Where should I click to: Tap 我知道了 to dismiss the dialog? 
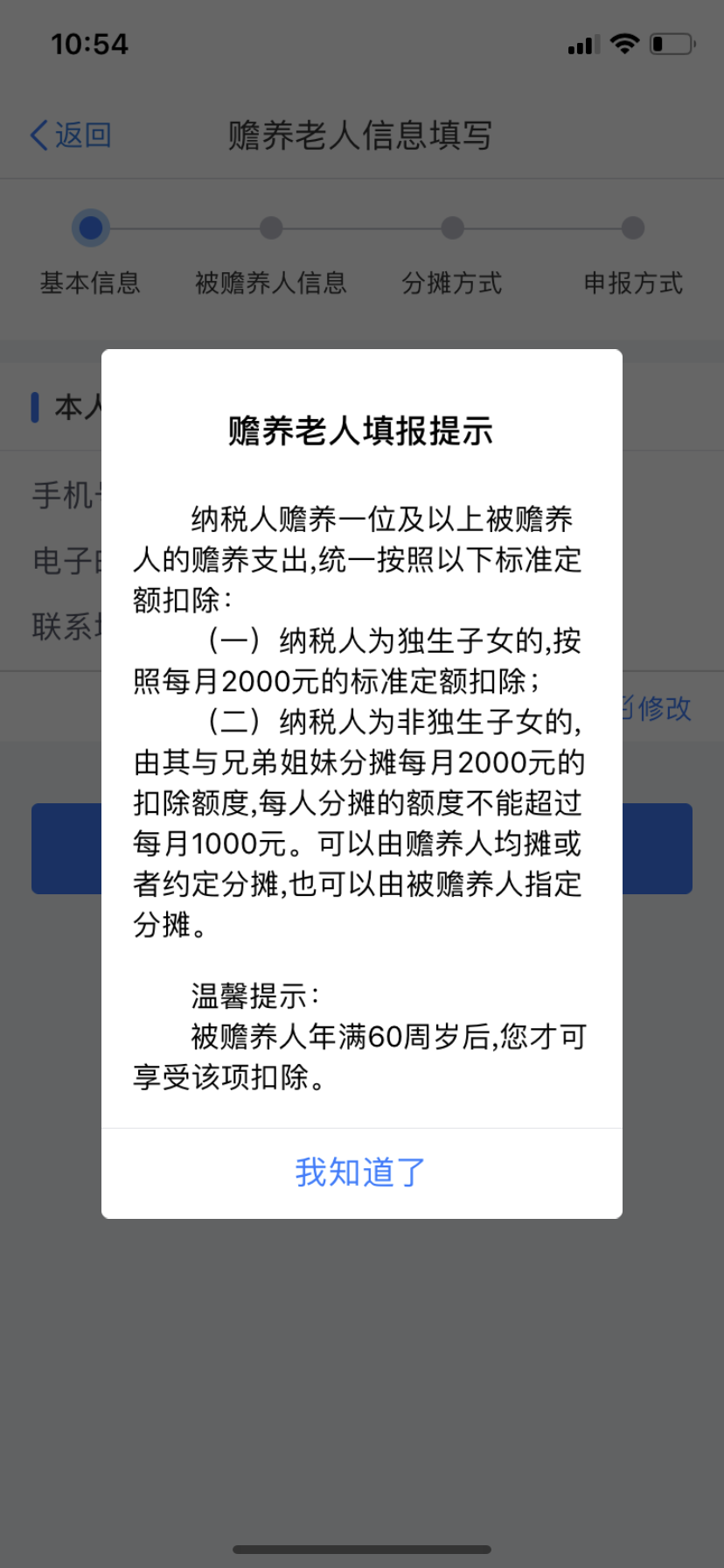click(361, 1172)
